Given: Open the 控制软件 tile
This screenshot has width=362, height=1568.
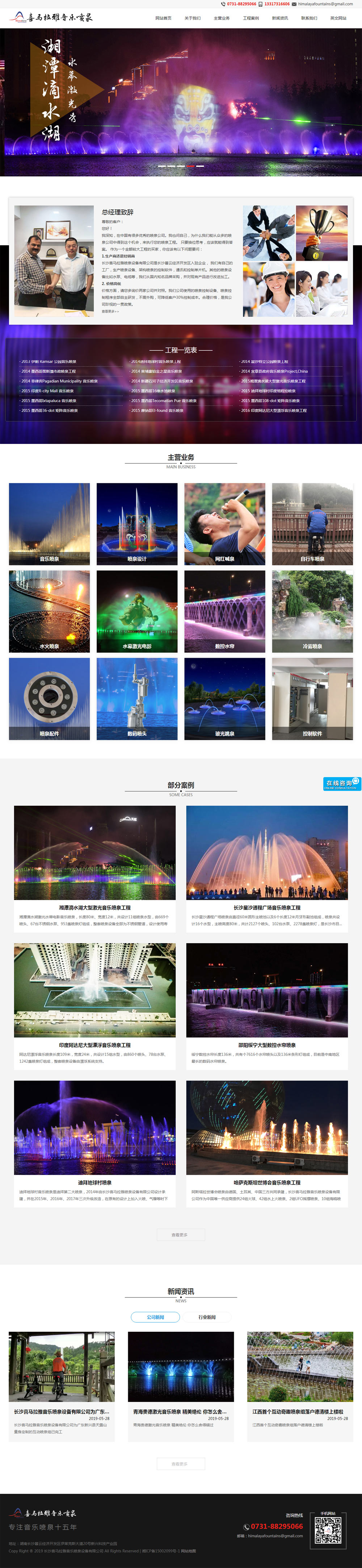Looking at the screenshot, I should click(x=312, y=699).
